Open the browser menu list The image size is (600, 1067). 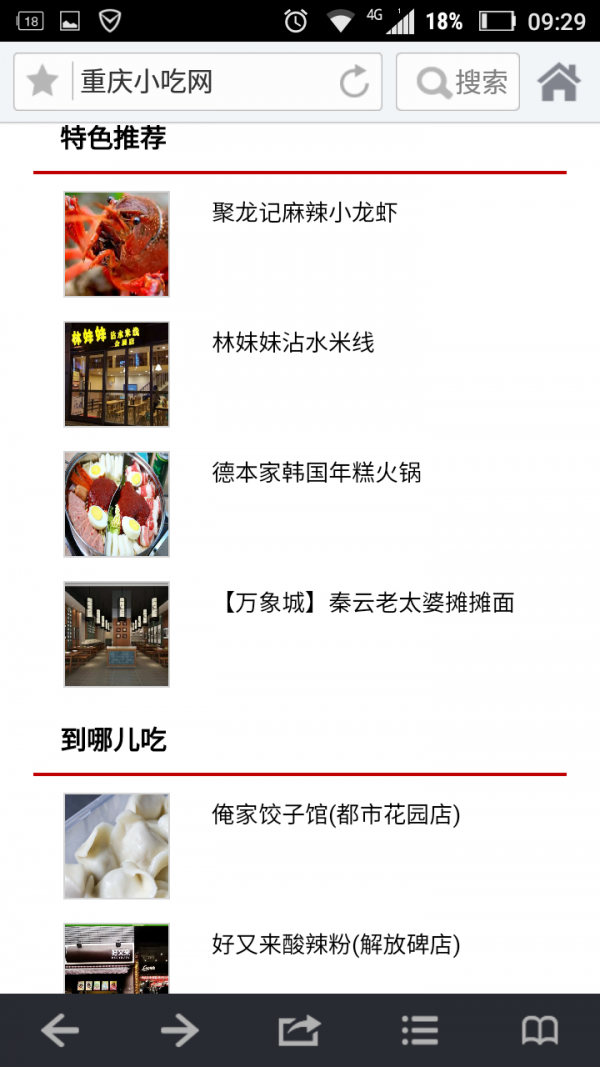pos(420,1030)
